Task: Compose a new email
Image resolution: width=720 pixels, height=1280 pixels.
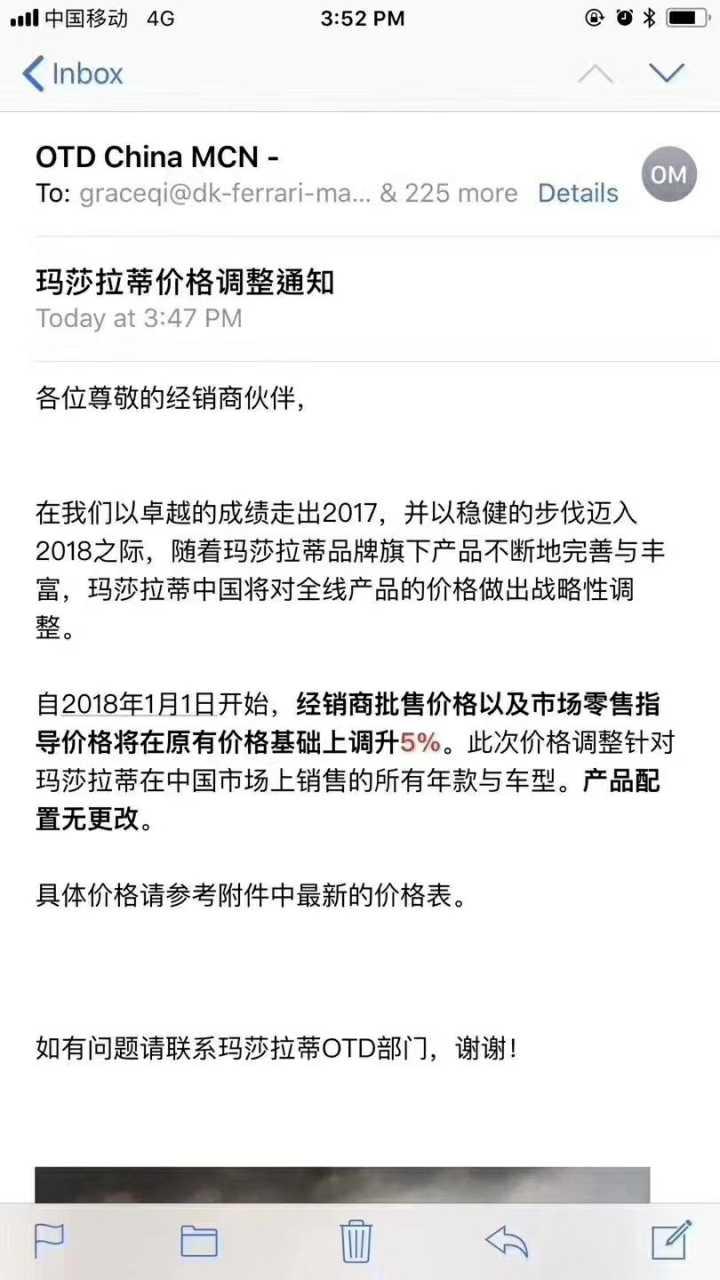Action: [670, 1240]
